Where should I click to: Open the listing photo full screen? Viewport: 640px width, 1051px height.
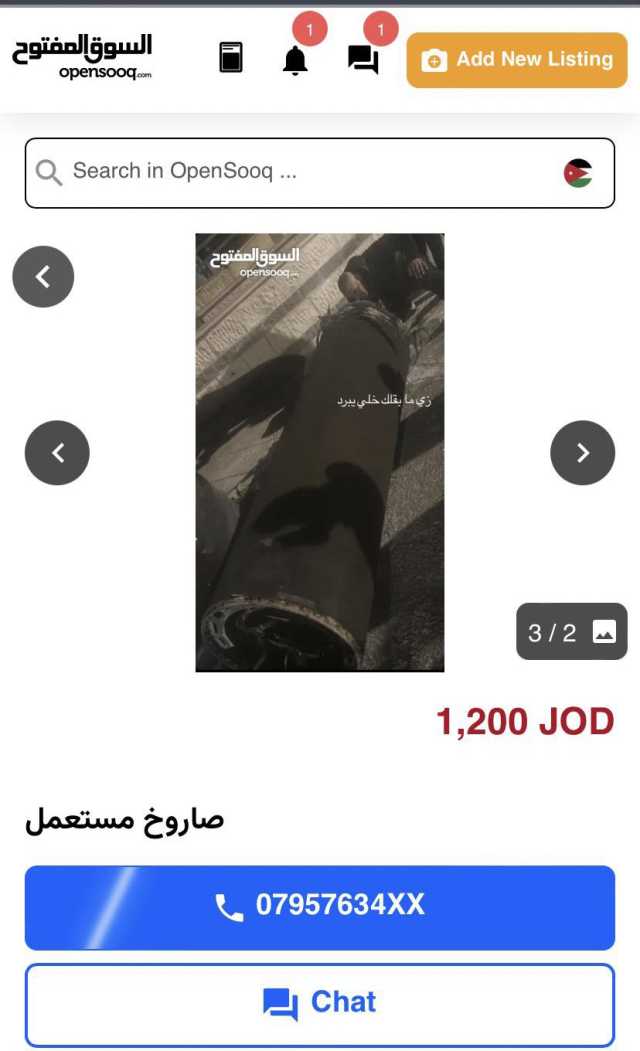point(320,452)
